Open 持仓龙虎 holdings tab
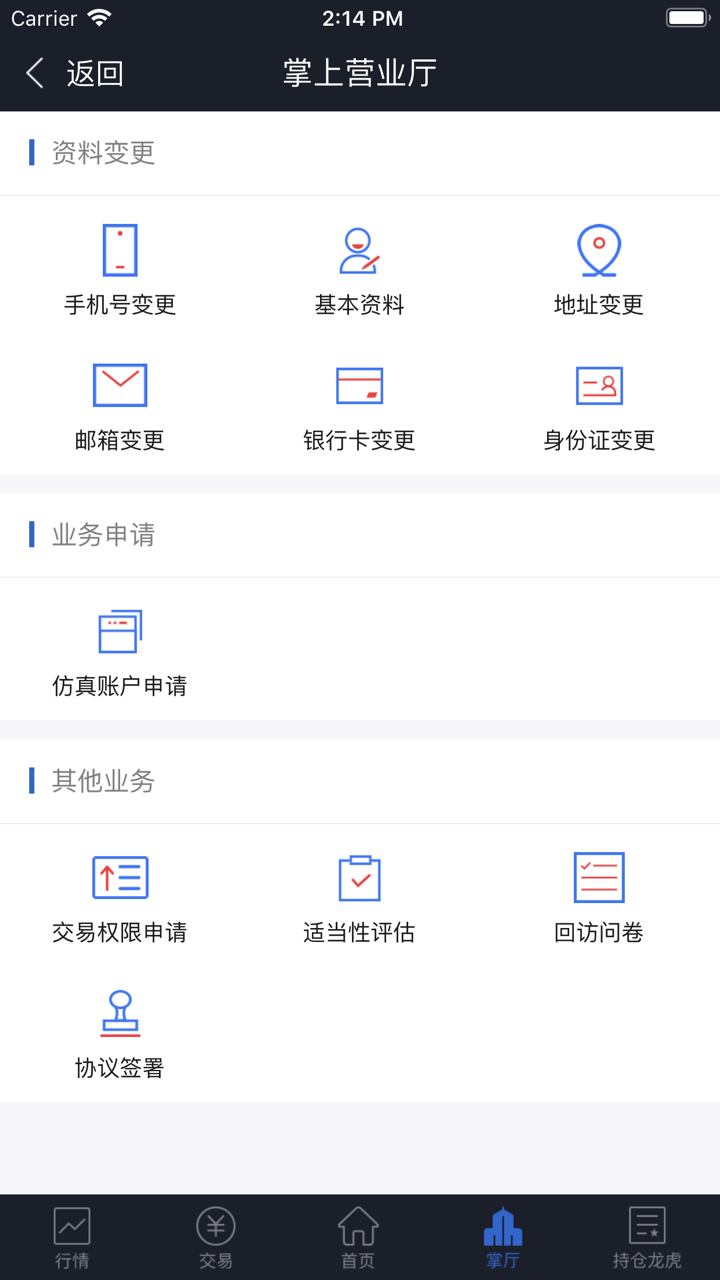Screen dimensions: 720x1280 coord(647,1237)
